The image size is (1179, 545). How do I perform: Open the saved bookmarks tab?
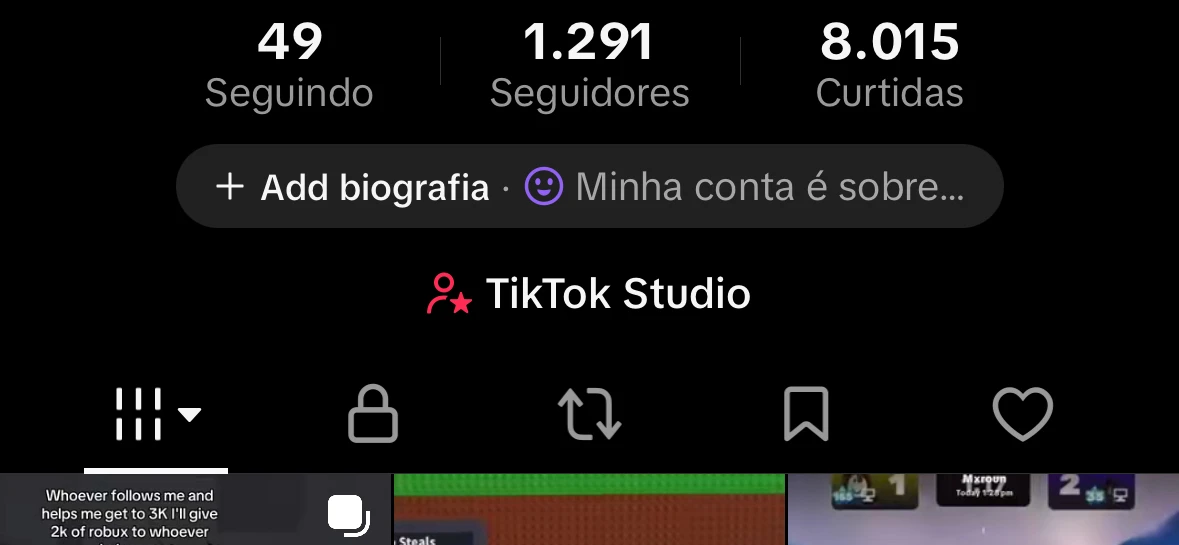point(806,414)
